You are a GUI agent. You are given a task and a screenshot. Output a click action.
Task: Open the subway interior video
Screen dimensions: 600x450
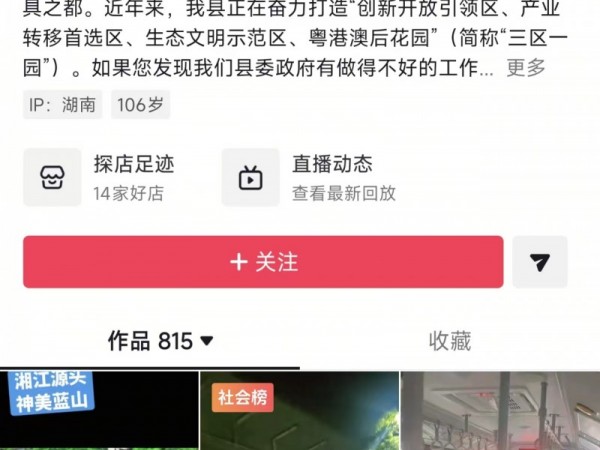click(500, 412)
